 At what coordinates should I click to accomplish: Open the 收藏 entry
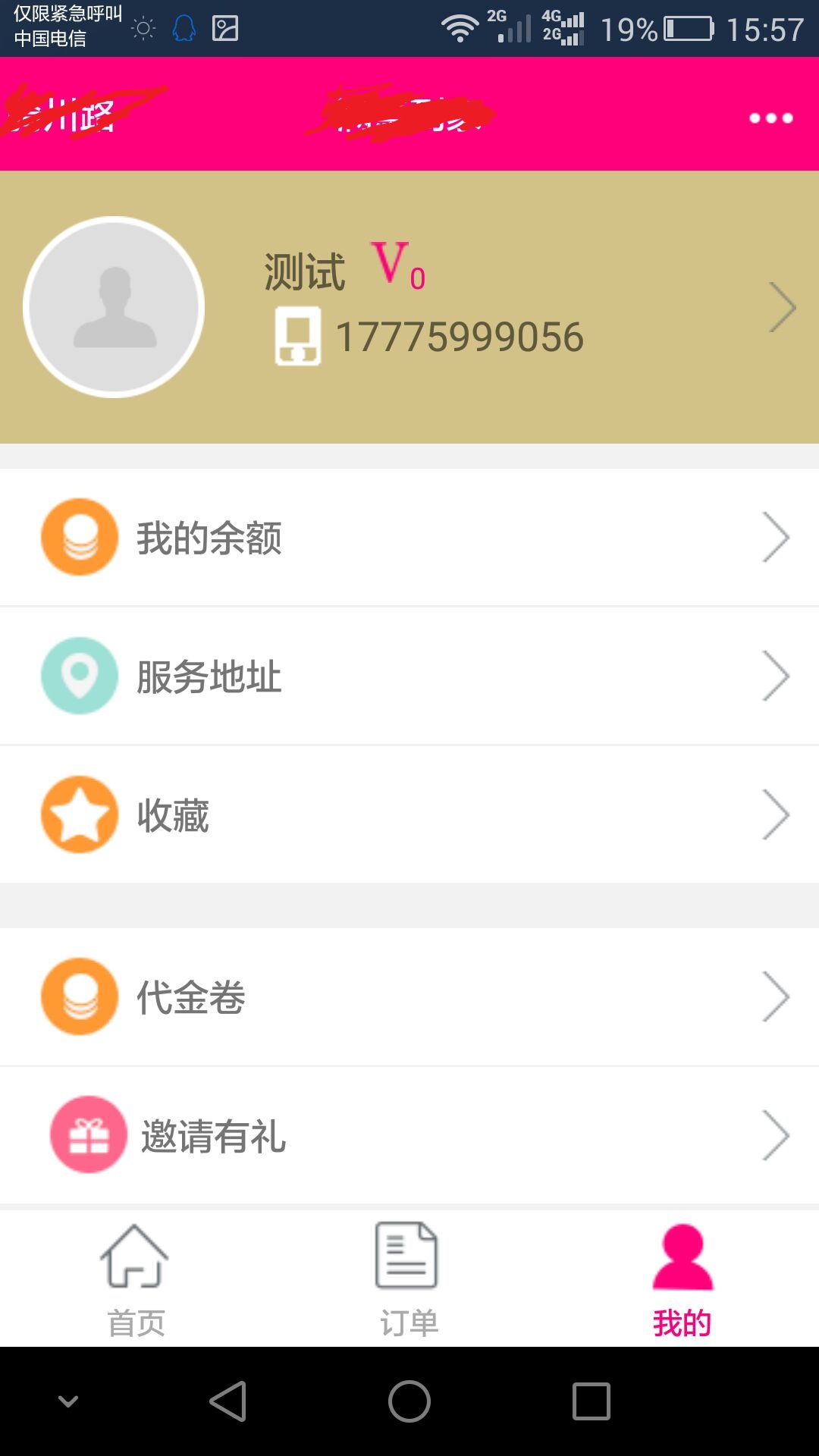click(x=409, y=814)
